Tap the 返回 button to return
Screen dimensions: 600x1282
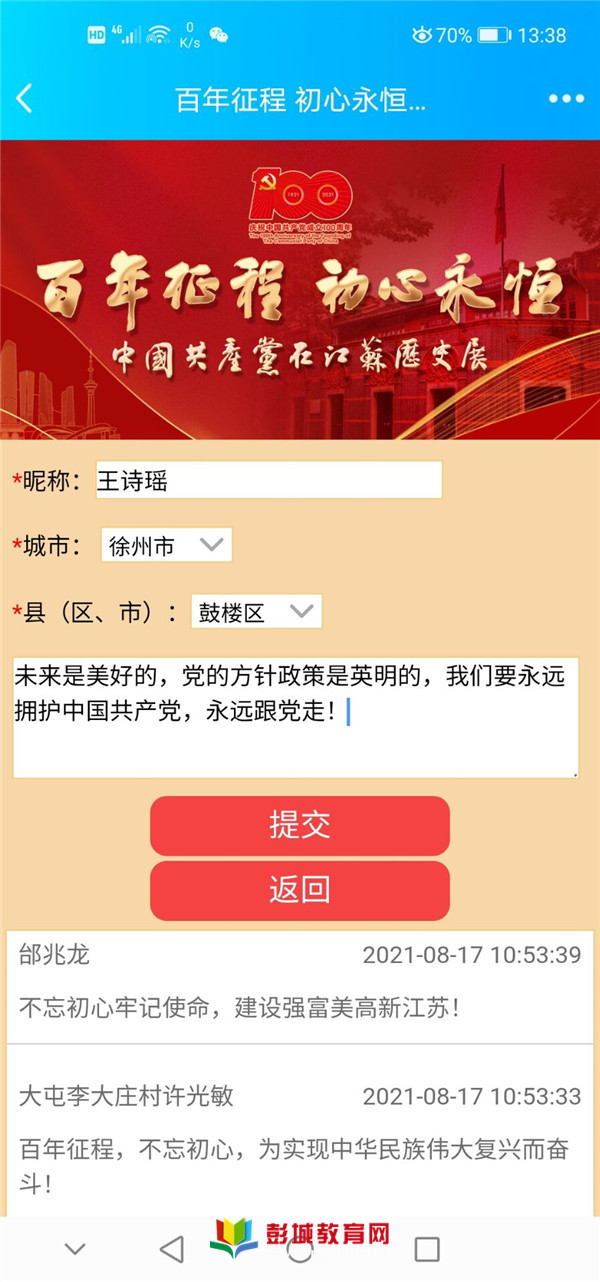coord(300,890)
